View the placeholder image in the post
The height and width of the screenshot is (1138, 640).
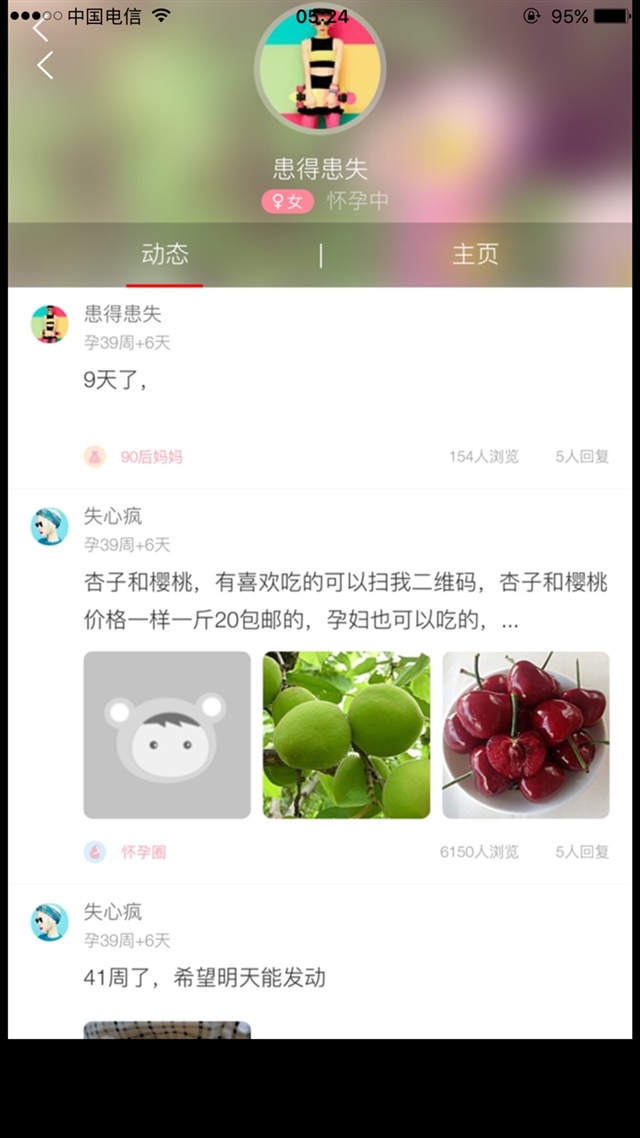pyautogui.click(x=167, y=735)
